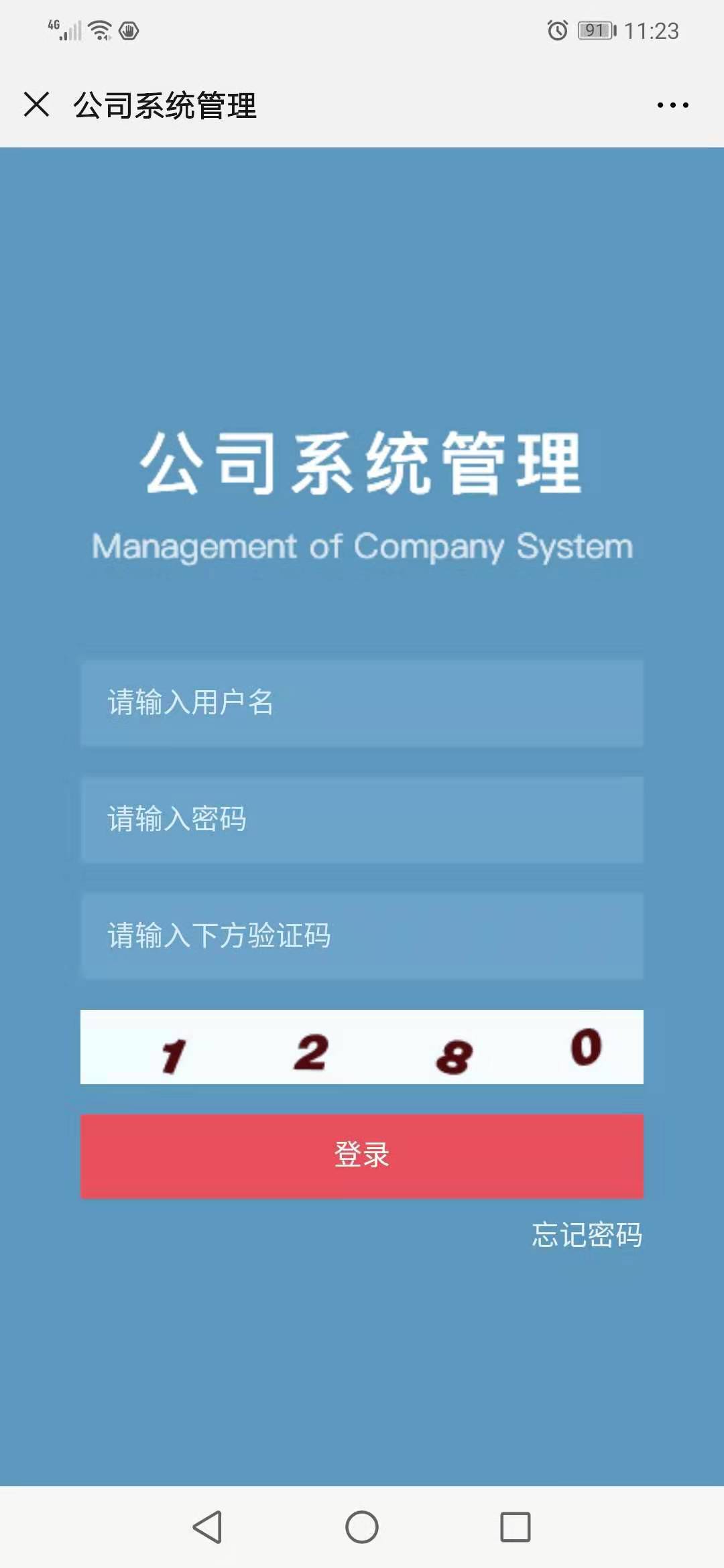724x1568 pixels.
Task: Open the 忘记密码 forgot password link
Action: (587, 1235)
